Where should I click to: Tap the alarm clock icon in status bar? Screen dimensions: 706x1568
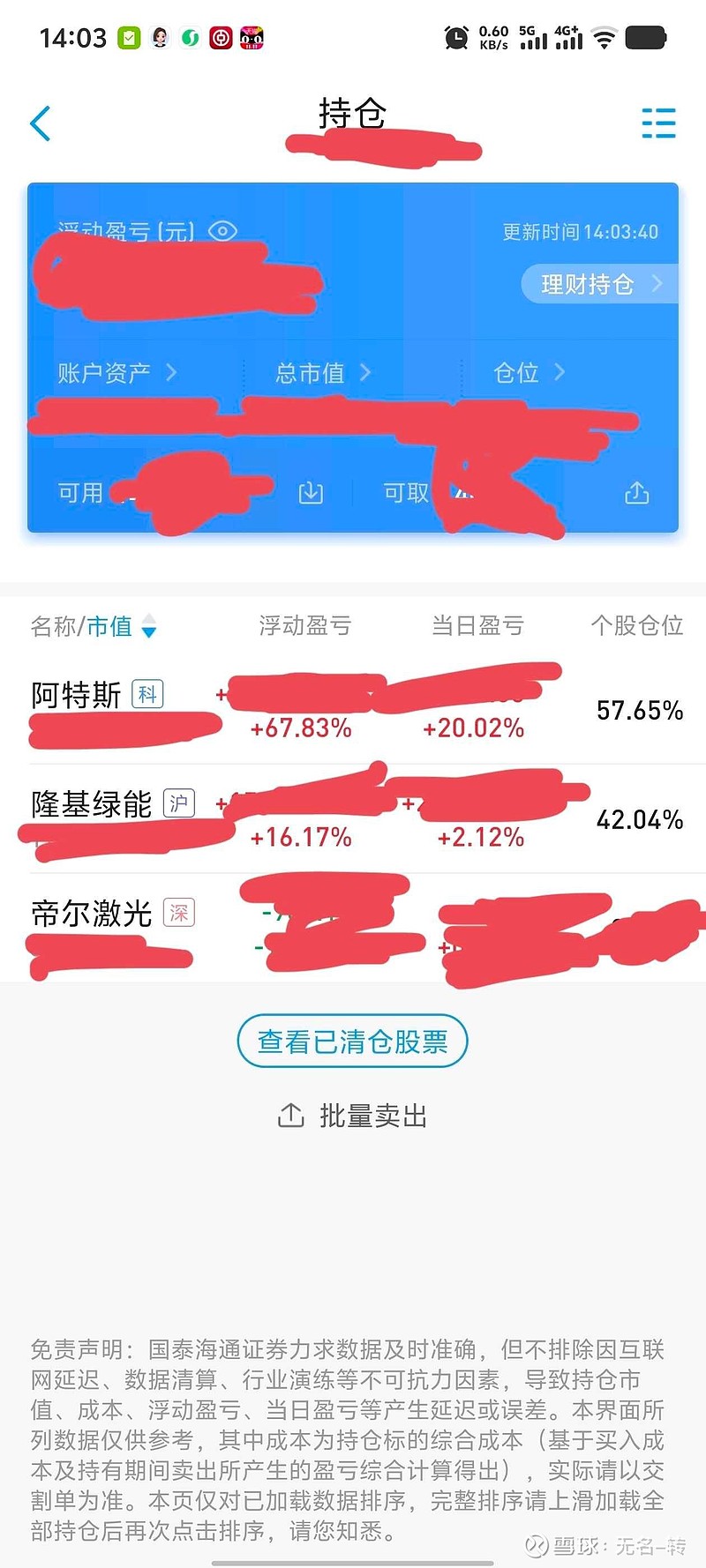pos(457,37)
